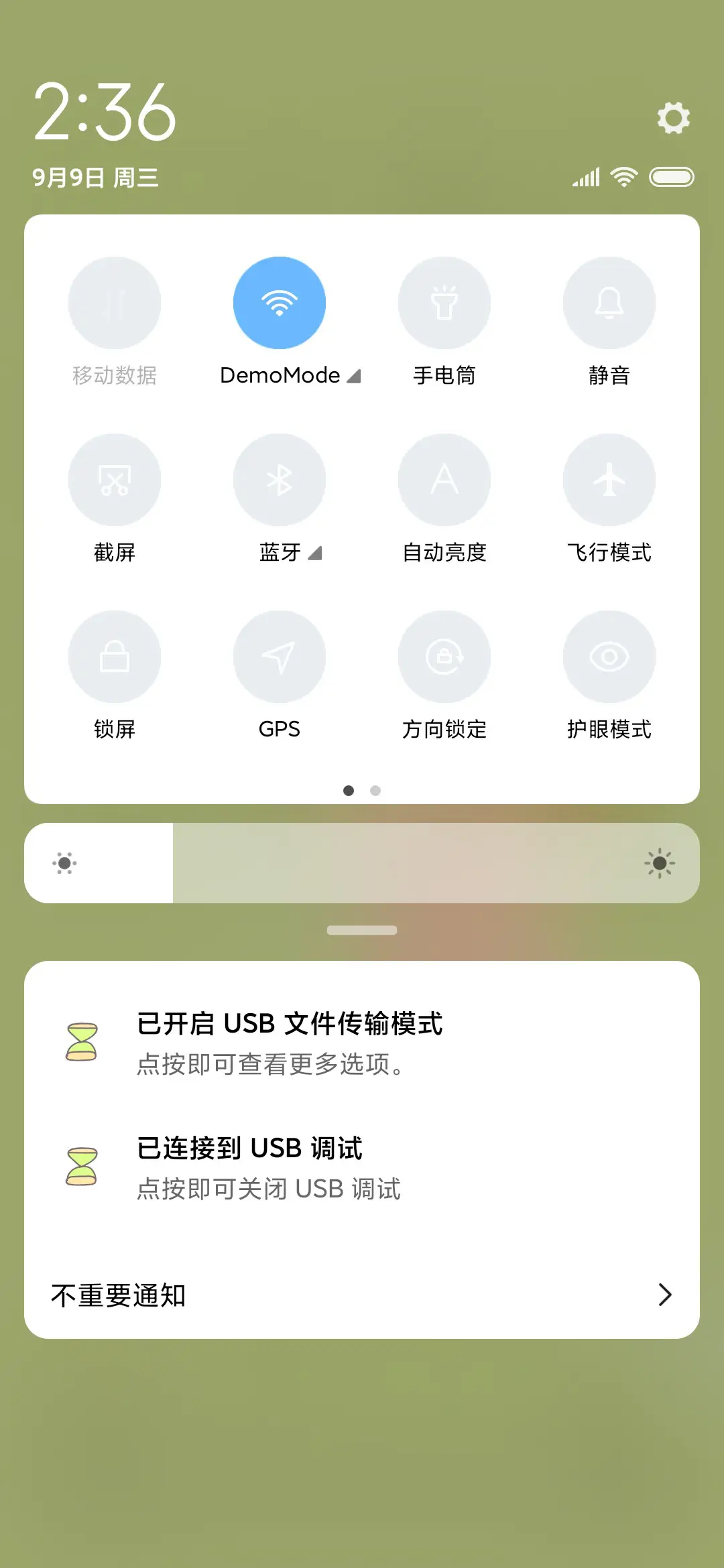Viewport: 724px width, 1568px height.
Task: Open unimportant notifications via chevron
Action: (x=663, y=1295)
